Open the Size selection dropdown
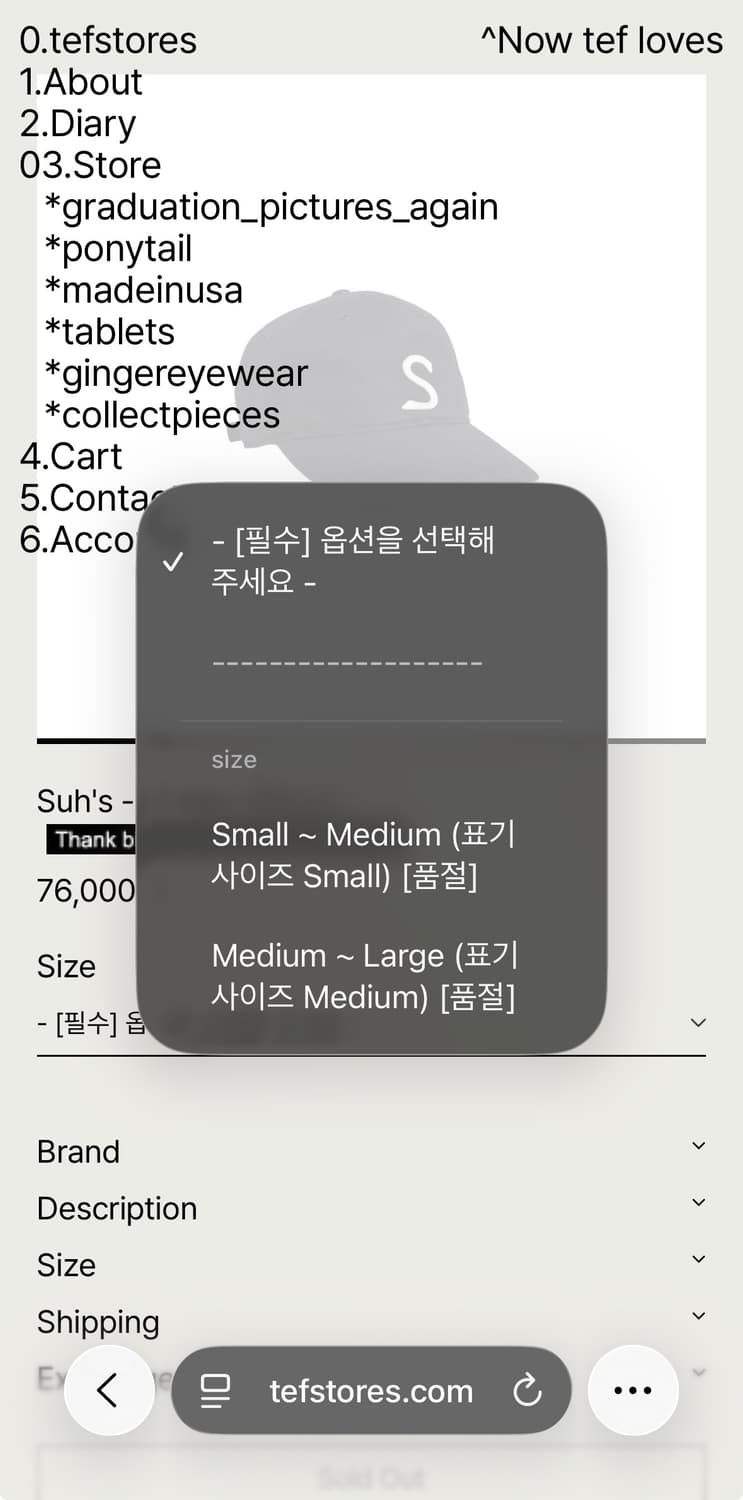The height and width of the screenshot is (1500, 743). click(x=370, y=1022)
